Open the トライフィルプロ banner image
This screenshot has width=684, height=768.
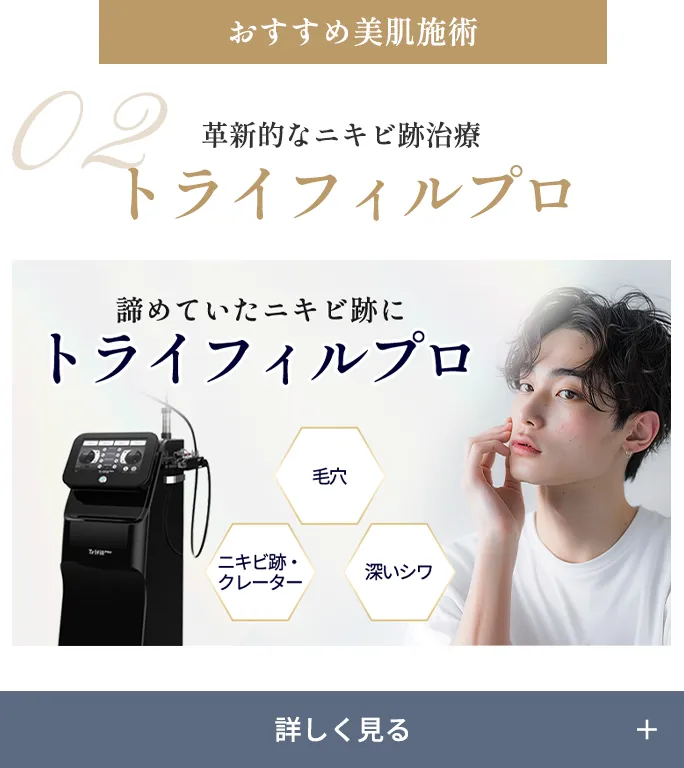click(342, 452)
